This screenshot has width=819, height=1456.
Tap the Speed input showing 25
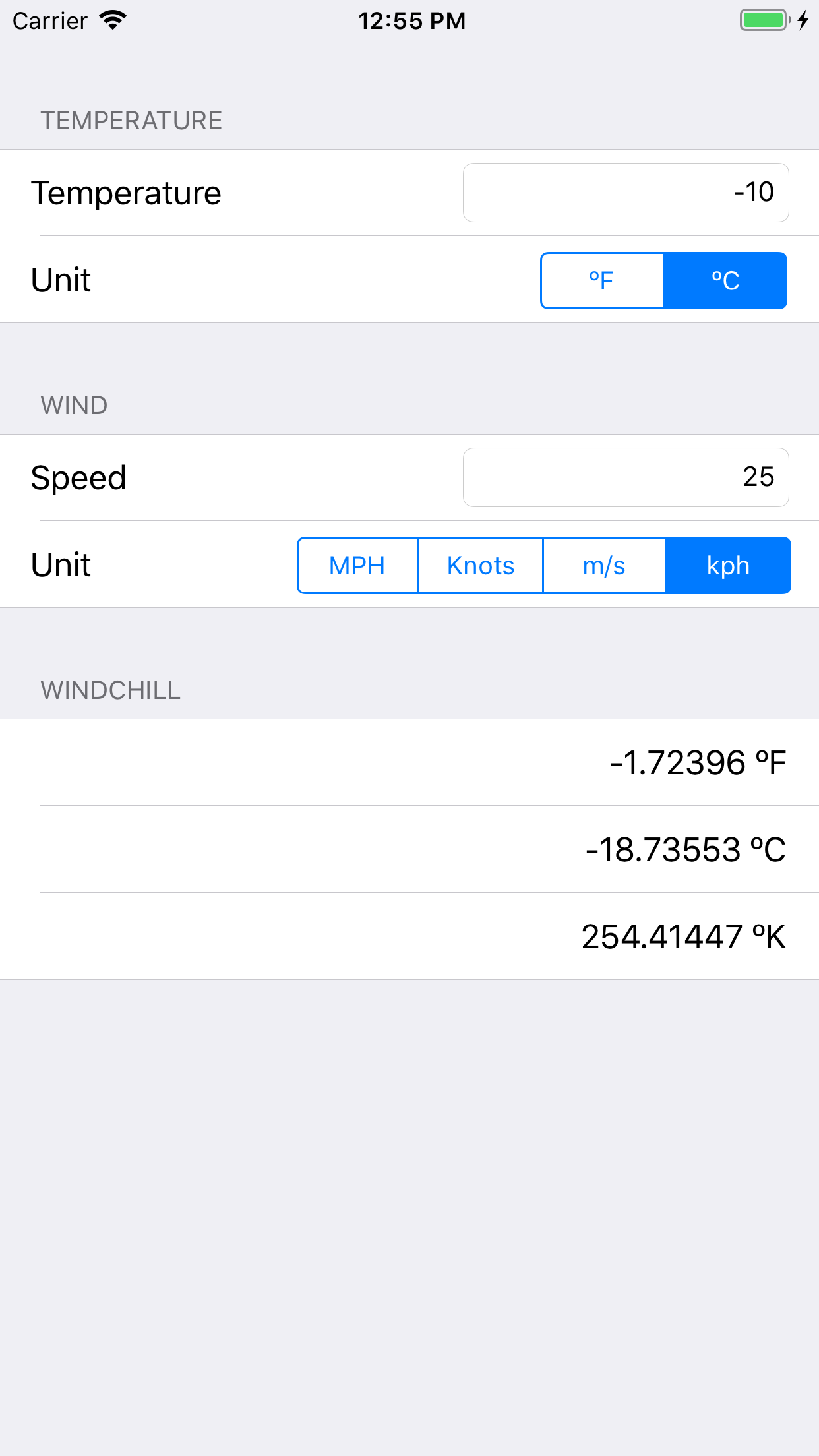[625, 477]
